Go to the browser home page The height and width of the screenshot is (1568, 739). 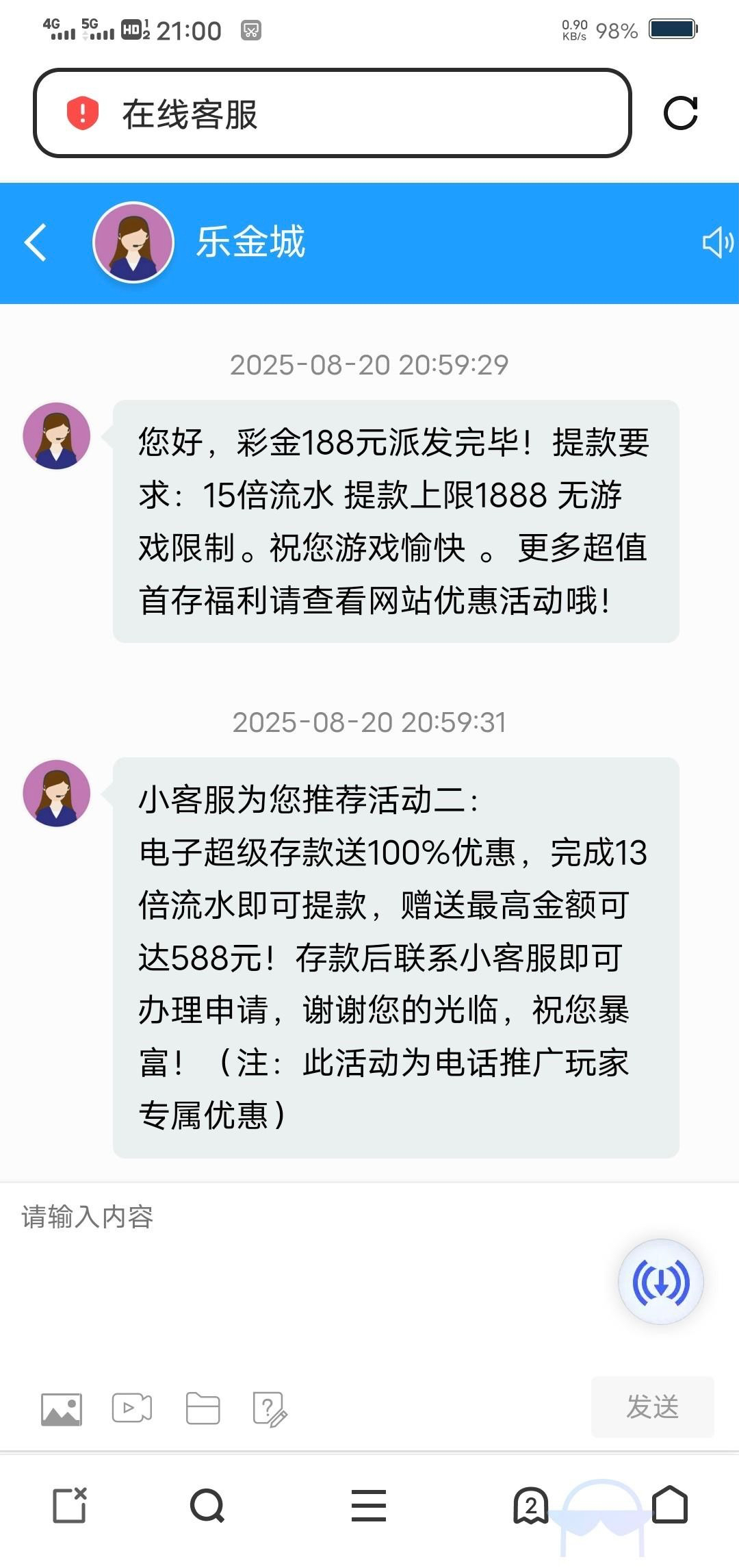[669, 1504]
